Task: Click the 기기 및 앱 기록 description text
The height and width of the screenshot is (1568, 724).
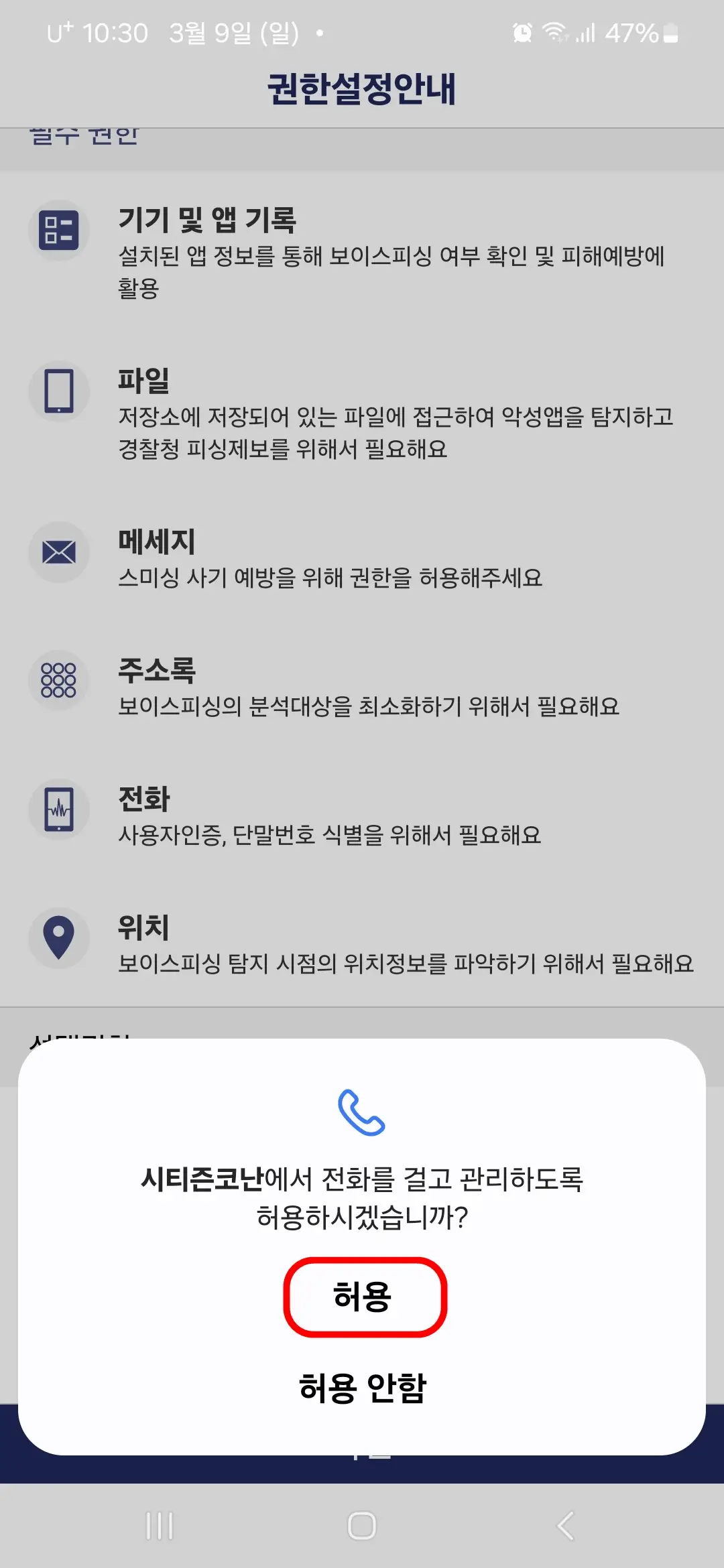Action: [x=391, y=271]
